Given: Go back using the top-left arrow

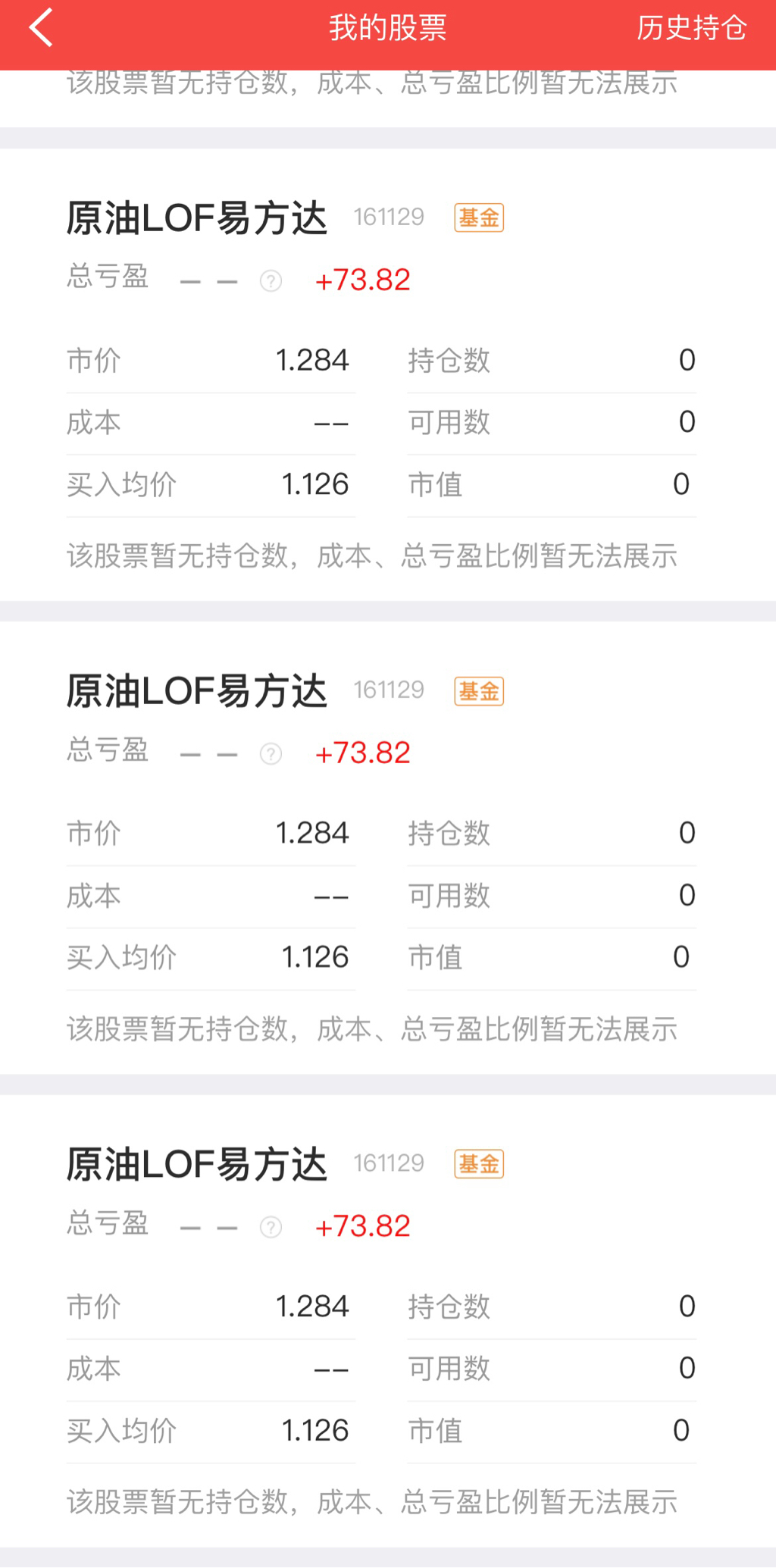Looking at the screenshot, I should click(41, 28).
